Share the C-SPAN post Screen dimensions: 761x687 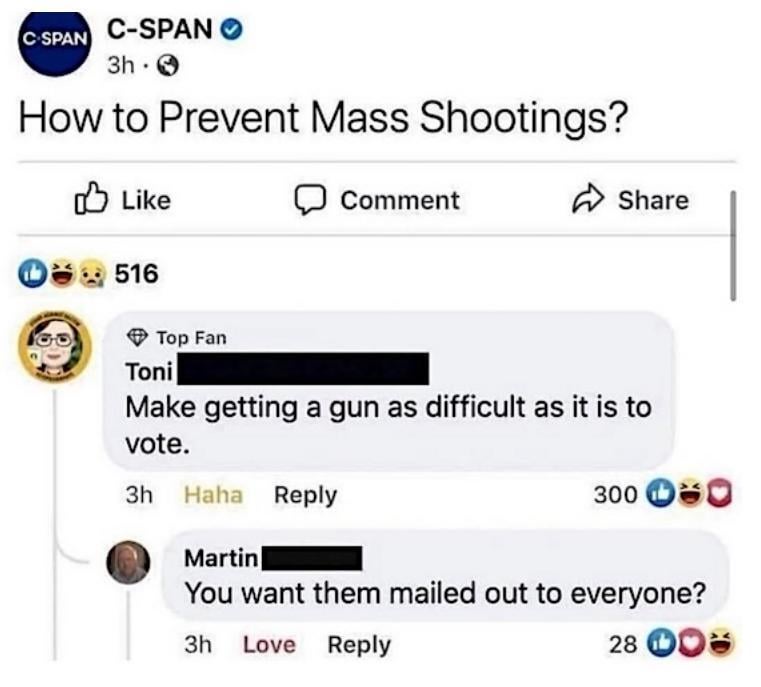[628, 200]
